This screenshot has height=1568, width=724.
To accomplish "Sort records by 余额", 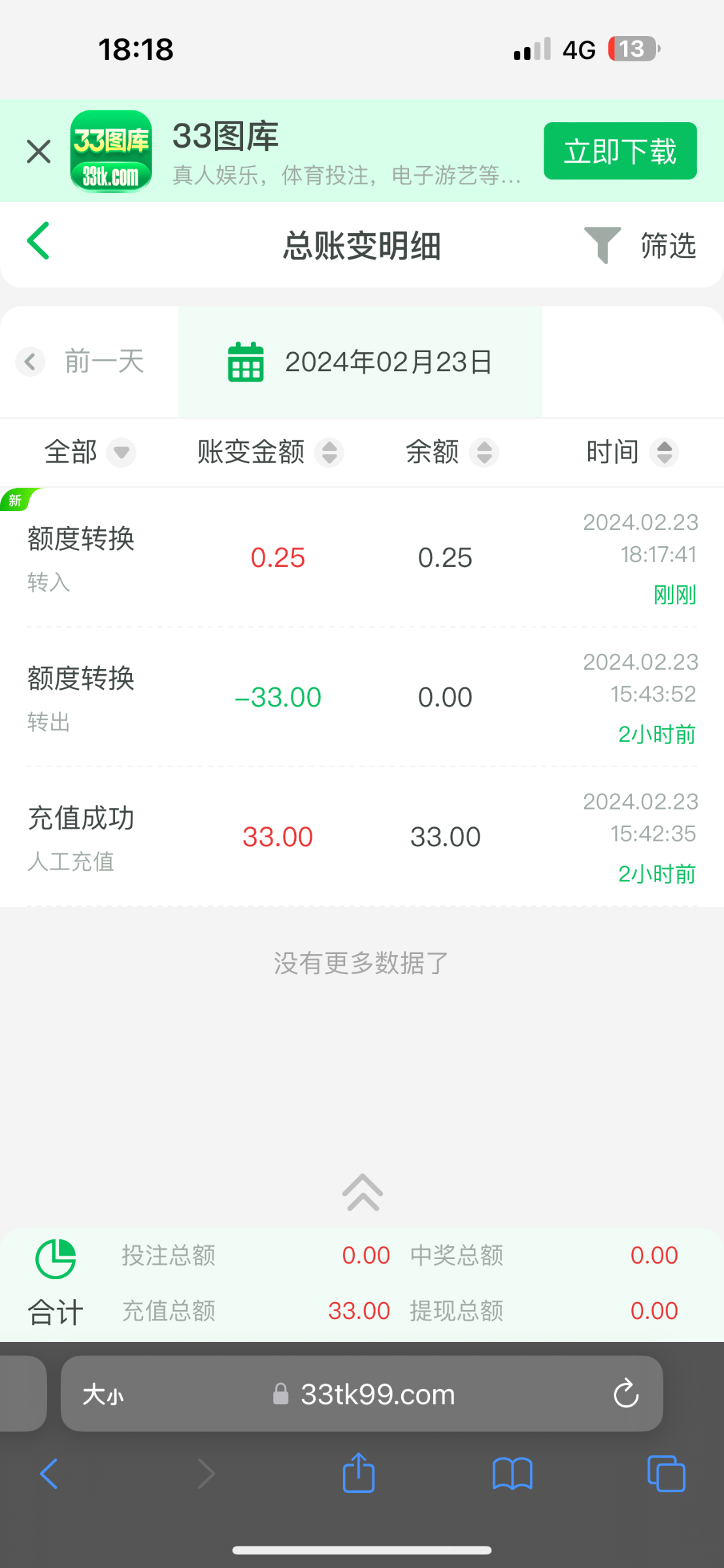I will (x=452, y=452).
